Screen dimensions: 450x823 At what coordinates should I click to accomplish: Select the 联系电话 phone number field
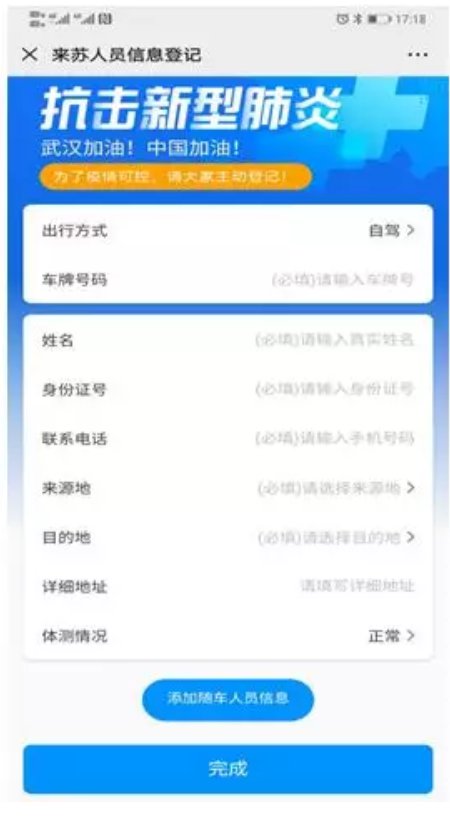point(228,438)
